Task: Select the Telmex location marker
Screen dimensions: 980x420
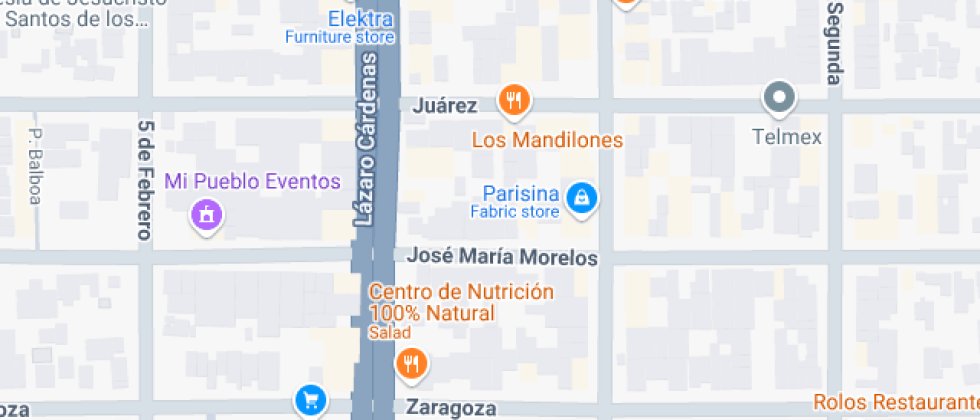Action: [779, 98]
